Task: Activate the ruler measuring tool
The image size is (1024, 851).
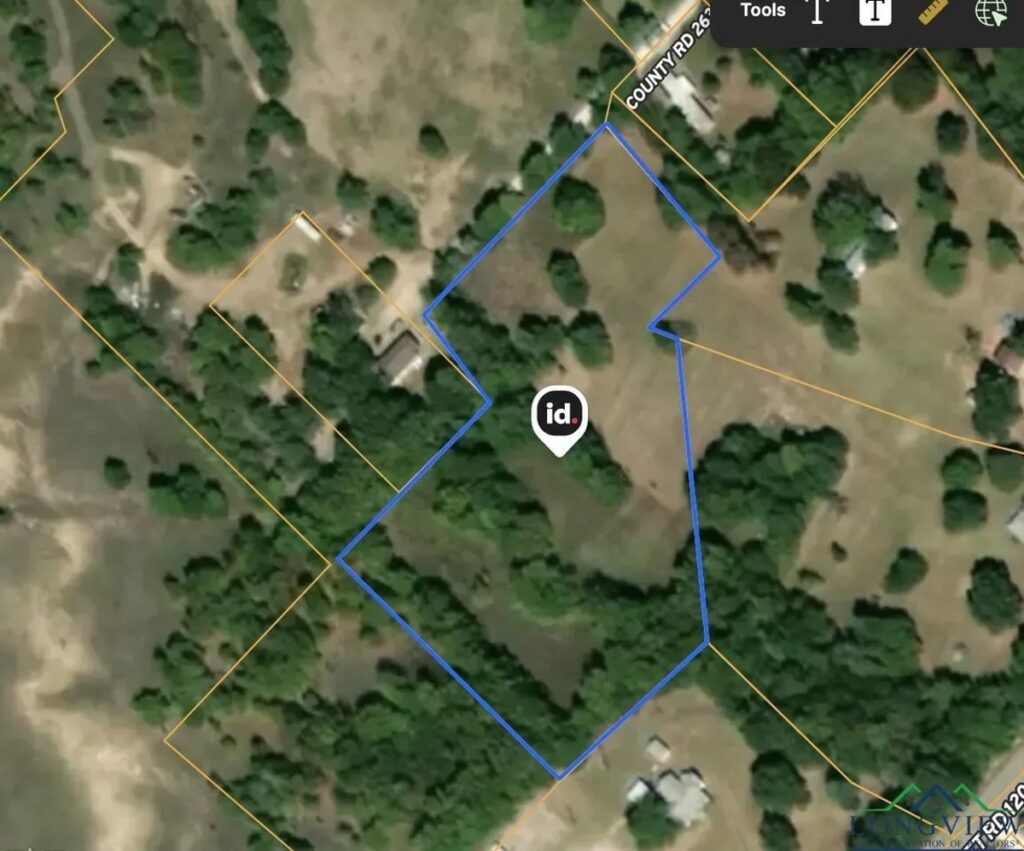Action: 932,11
